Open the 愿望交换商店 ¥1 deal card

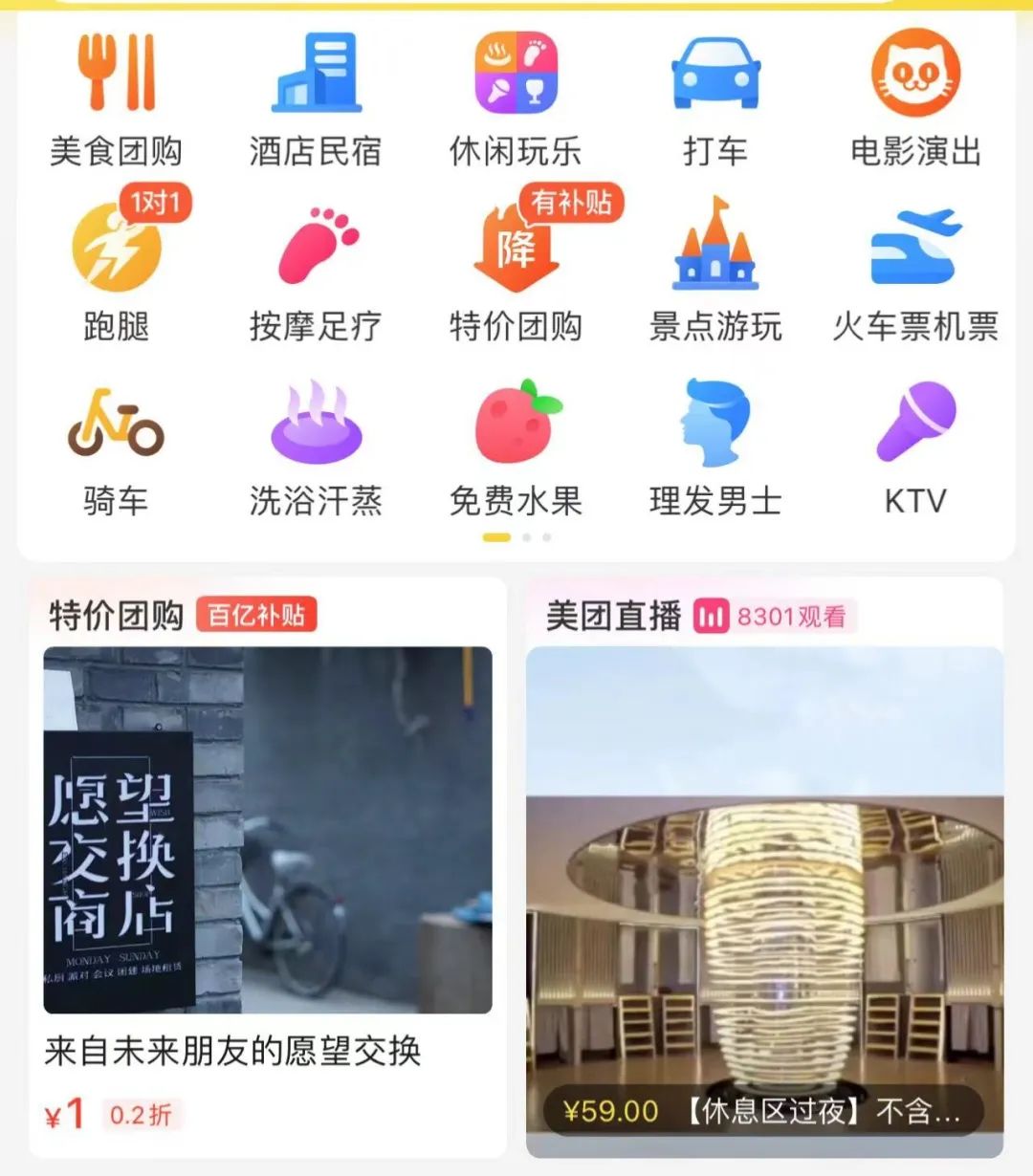pyautogui.click(x=269, y=860)
